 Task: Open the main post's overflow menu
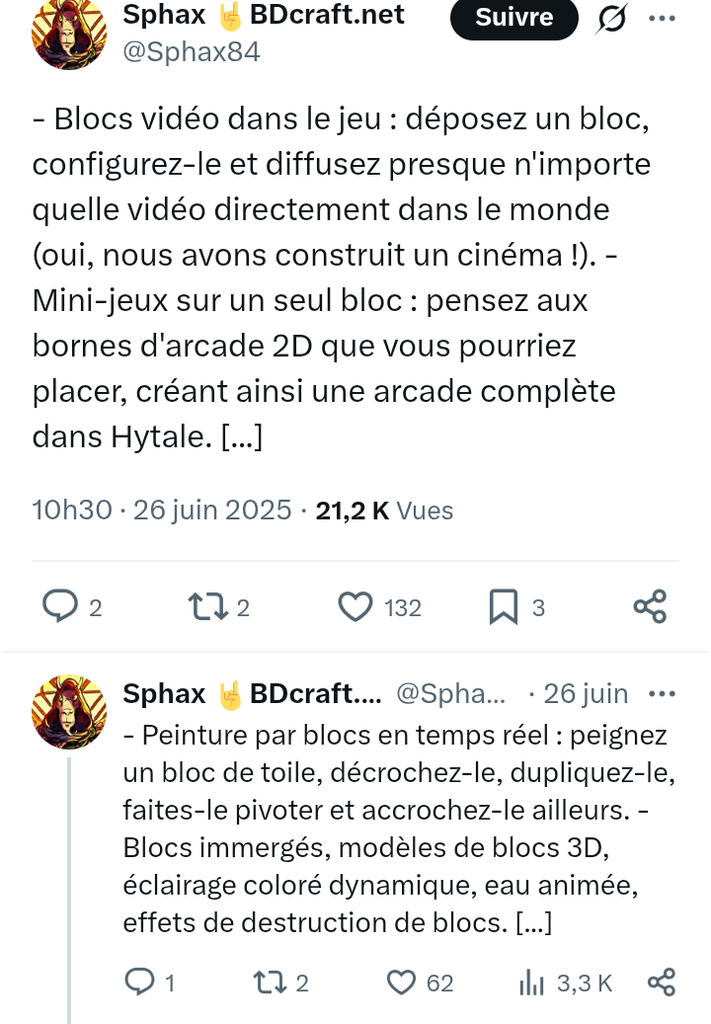coord(662,19)
